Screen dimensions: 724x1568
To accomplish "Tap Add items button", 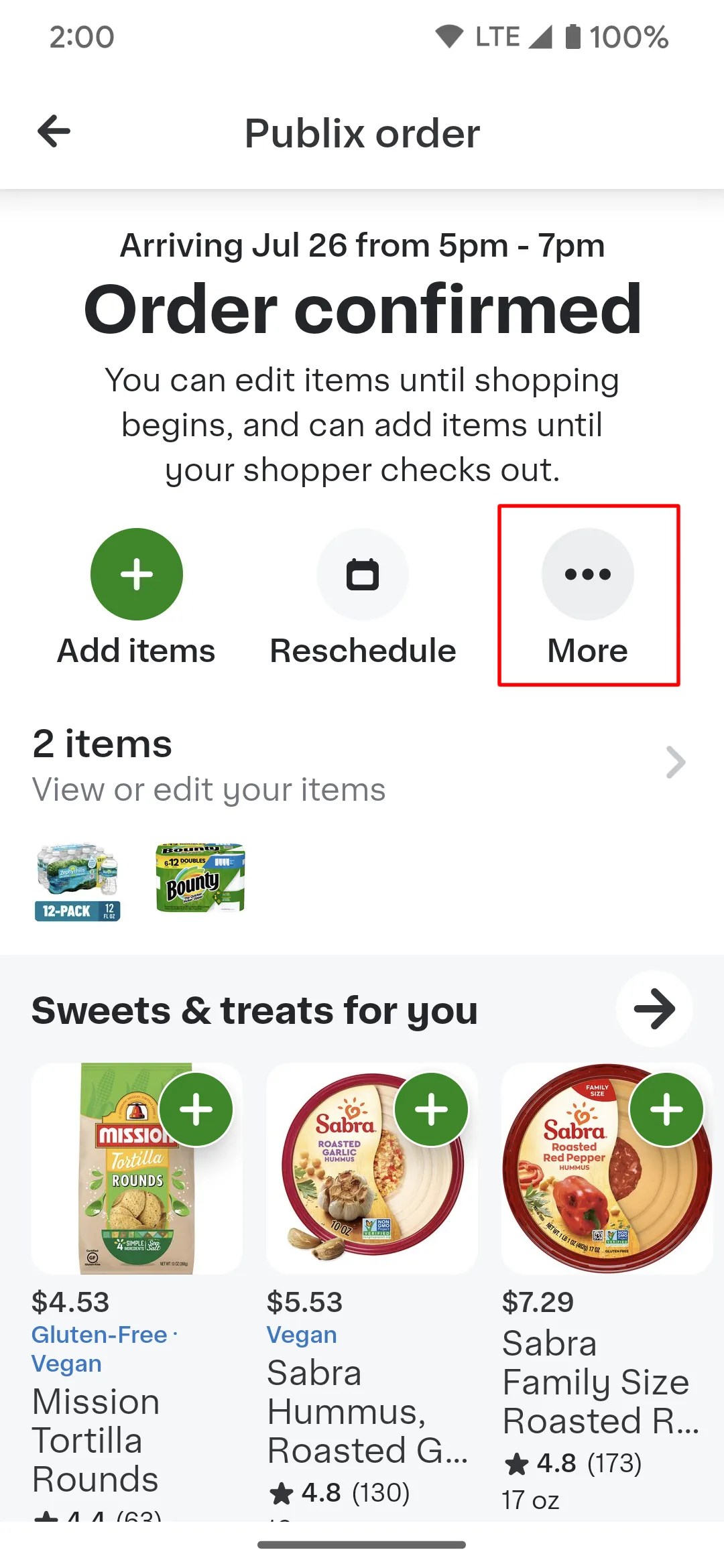I will point(137,574).
